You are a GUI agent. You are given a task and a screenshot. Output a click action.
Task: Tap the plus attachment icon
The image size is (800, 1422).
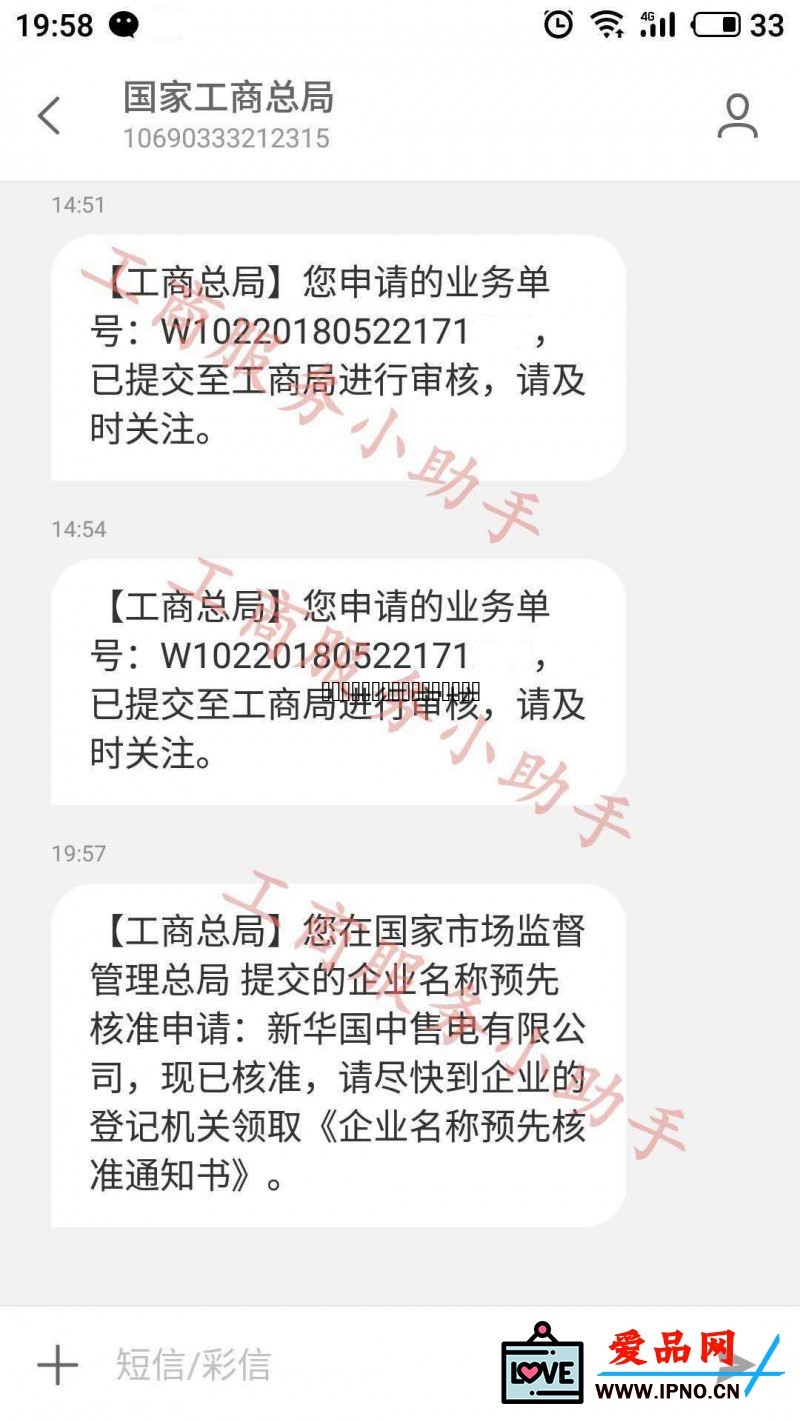pyautogui.click(x=57, y=1365)
